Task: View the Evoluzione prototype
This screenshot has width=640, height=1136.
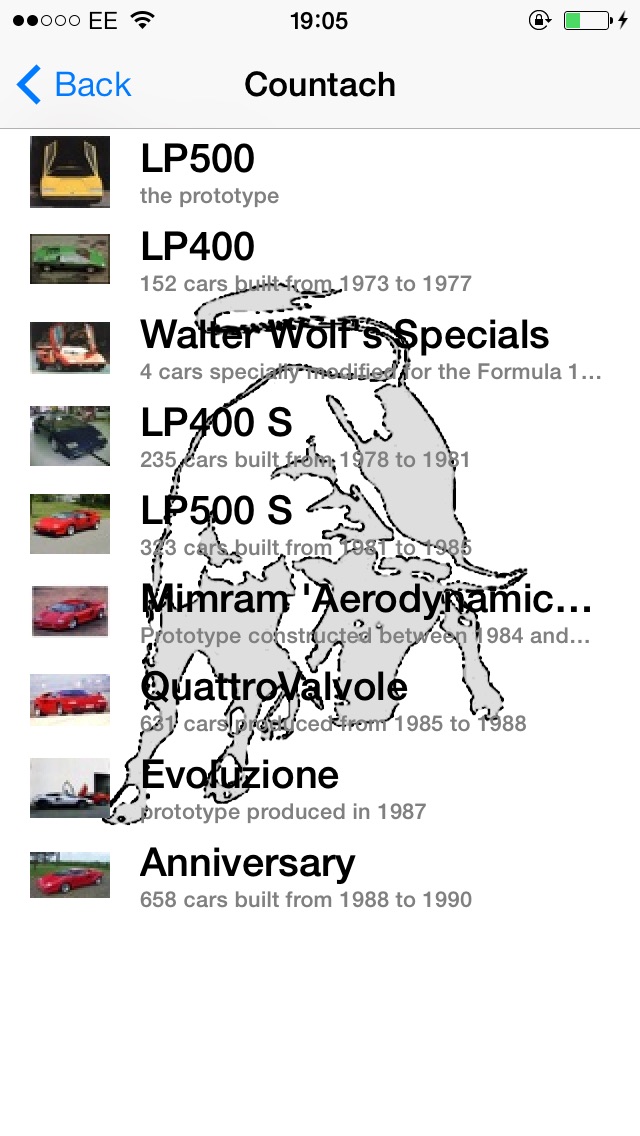Action: pos(320,788)
